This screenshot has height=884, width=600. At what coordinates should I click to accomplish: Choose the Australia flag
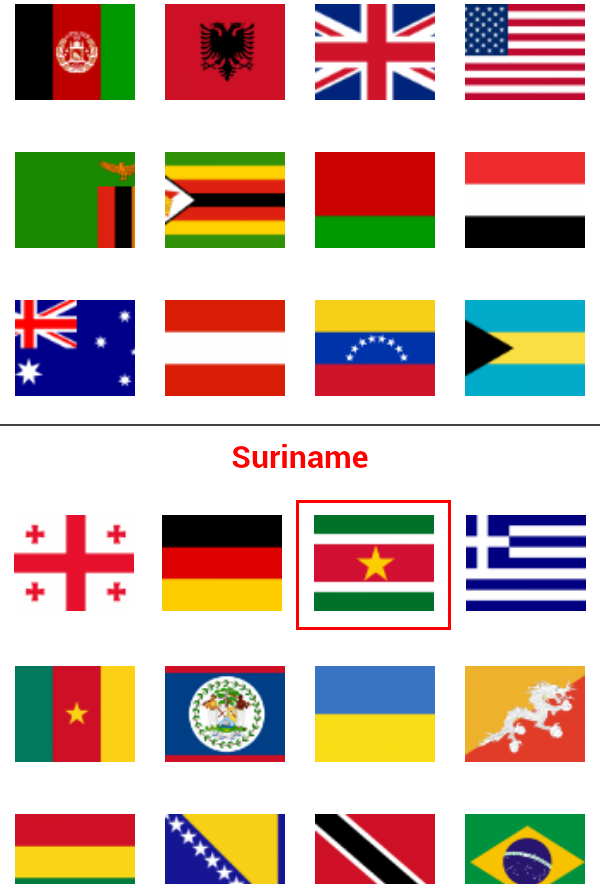75,348
